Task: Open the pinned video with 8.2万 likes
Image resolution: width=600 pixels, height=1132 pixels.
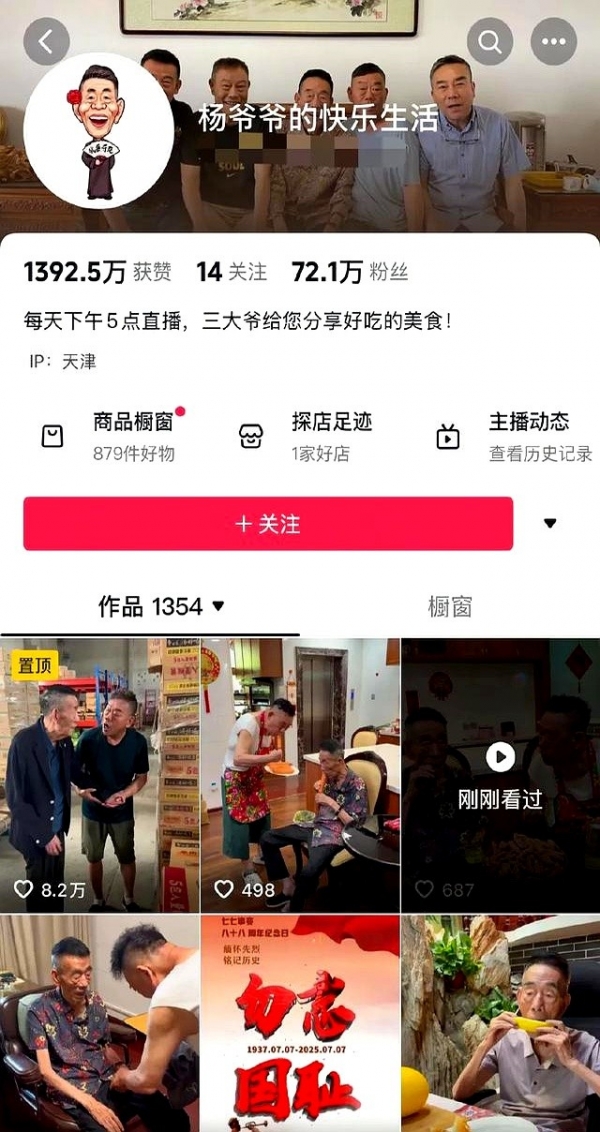Action: pyautogui.click(x=100, y=775)
